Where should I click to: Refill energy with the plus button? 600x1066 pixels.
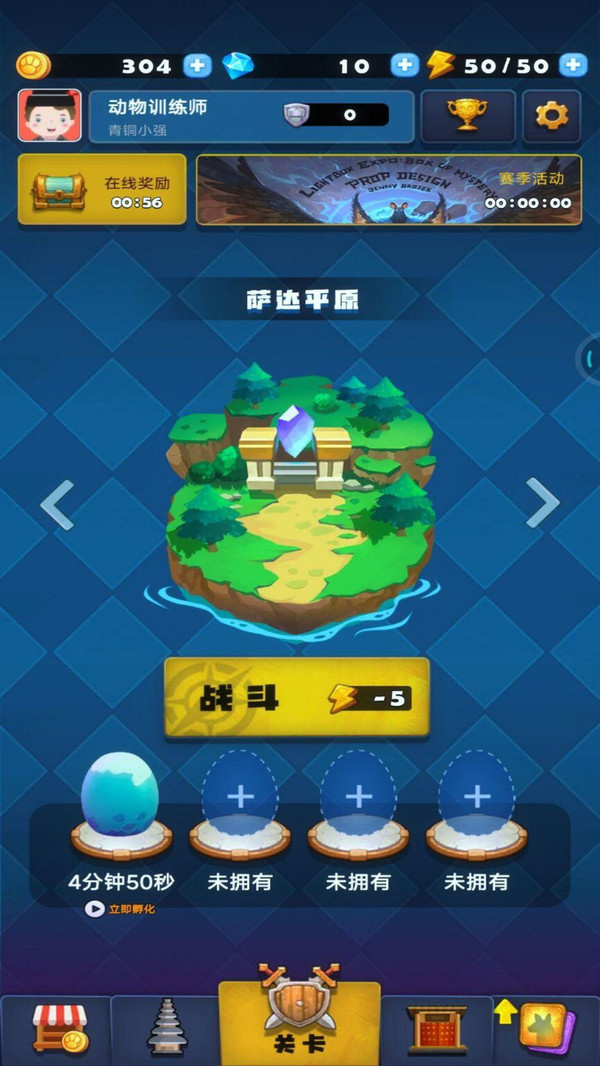[x=572, y=66]
